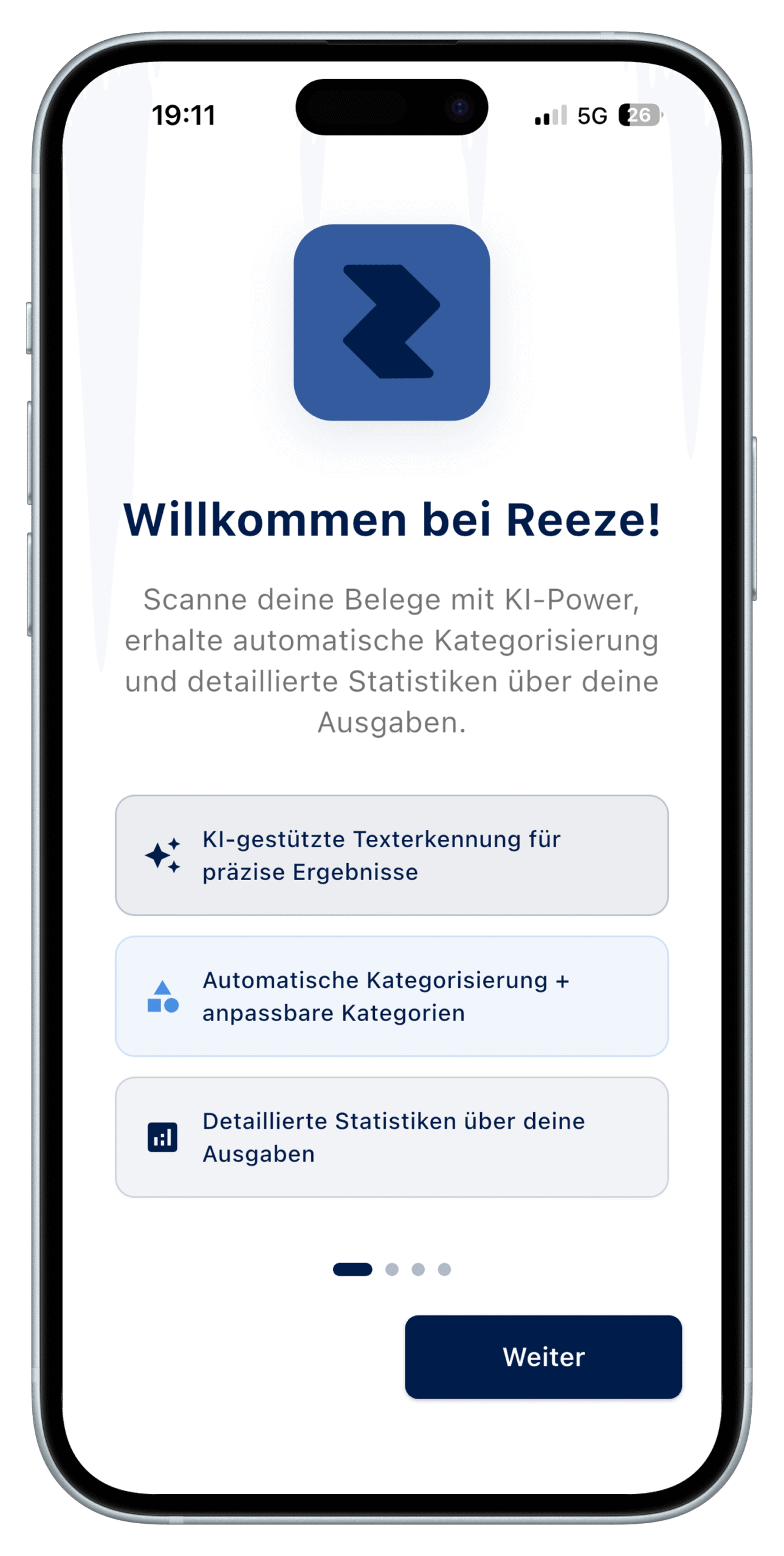Select the Automatische Kategorisierung feature card
The image size is (784, 1556).
[391, 996]
